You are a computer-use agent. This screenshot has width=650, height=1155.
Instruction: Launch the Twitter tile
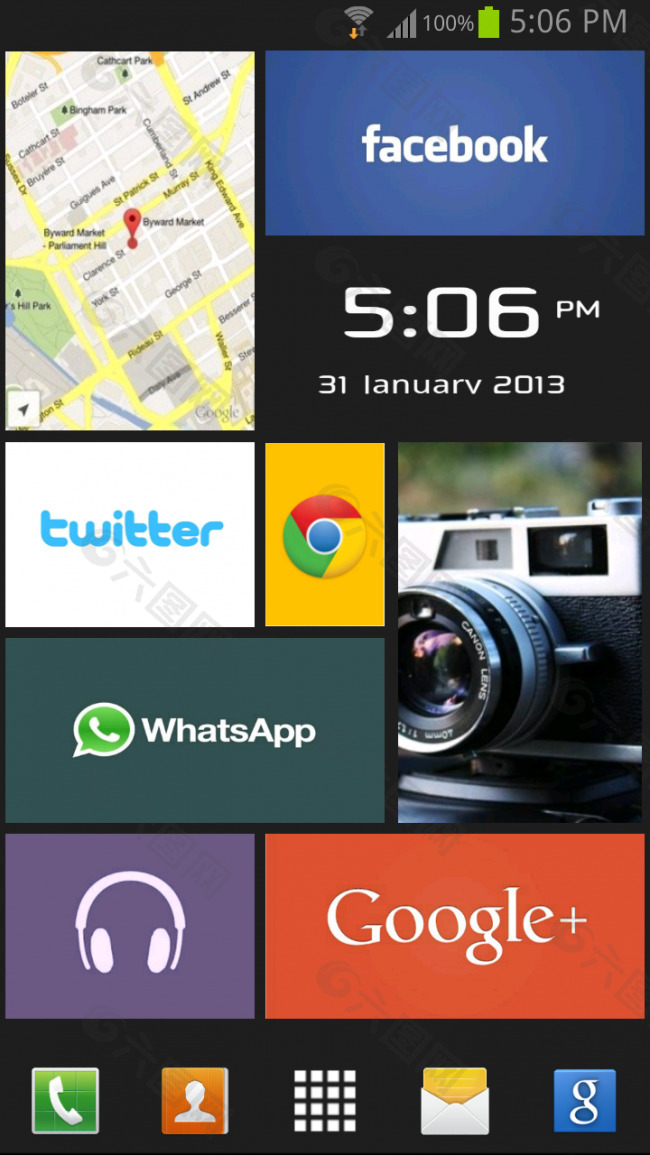click(x=130, y=534)
